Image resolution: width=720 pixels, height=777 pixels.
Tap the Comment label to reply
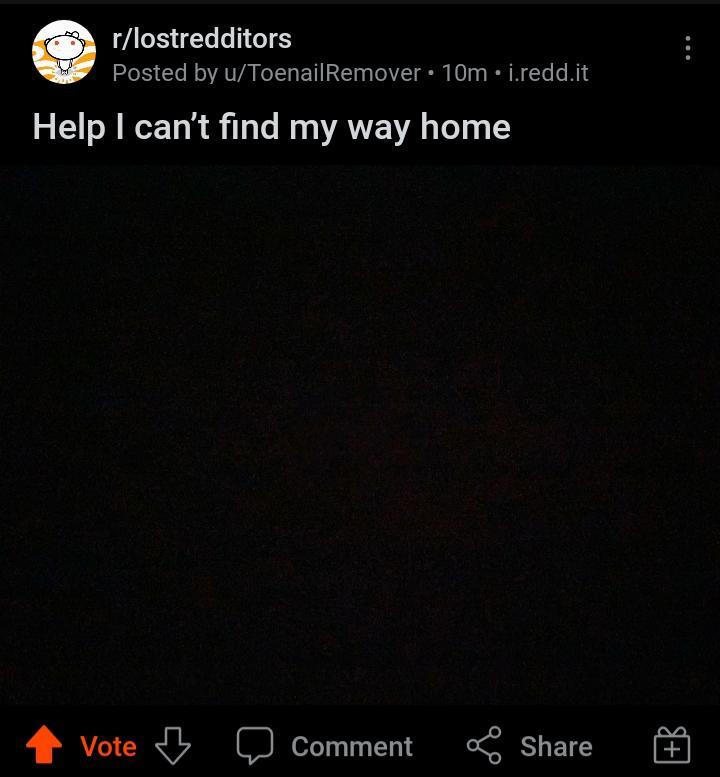351,745
